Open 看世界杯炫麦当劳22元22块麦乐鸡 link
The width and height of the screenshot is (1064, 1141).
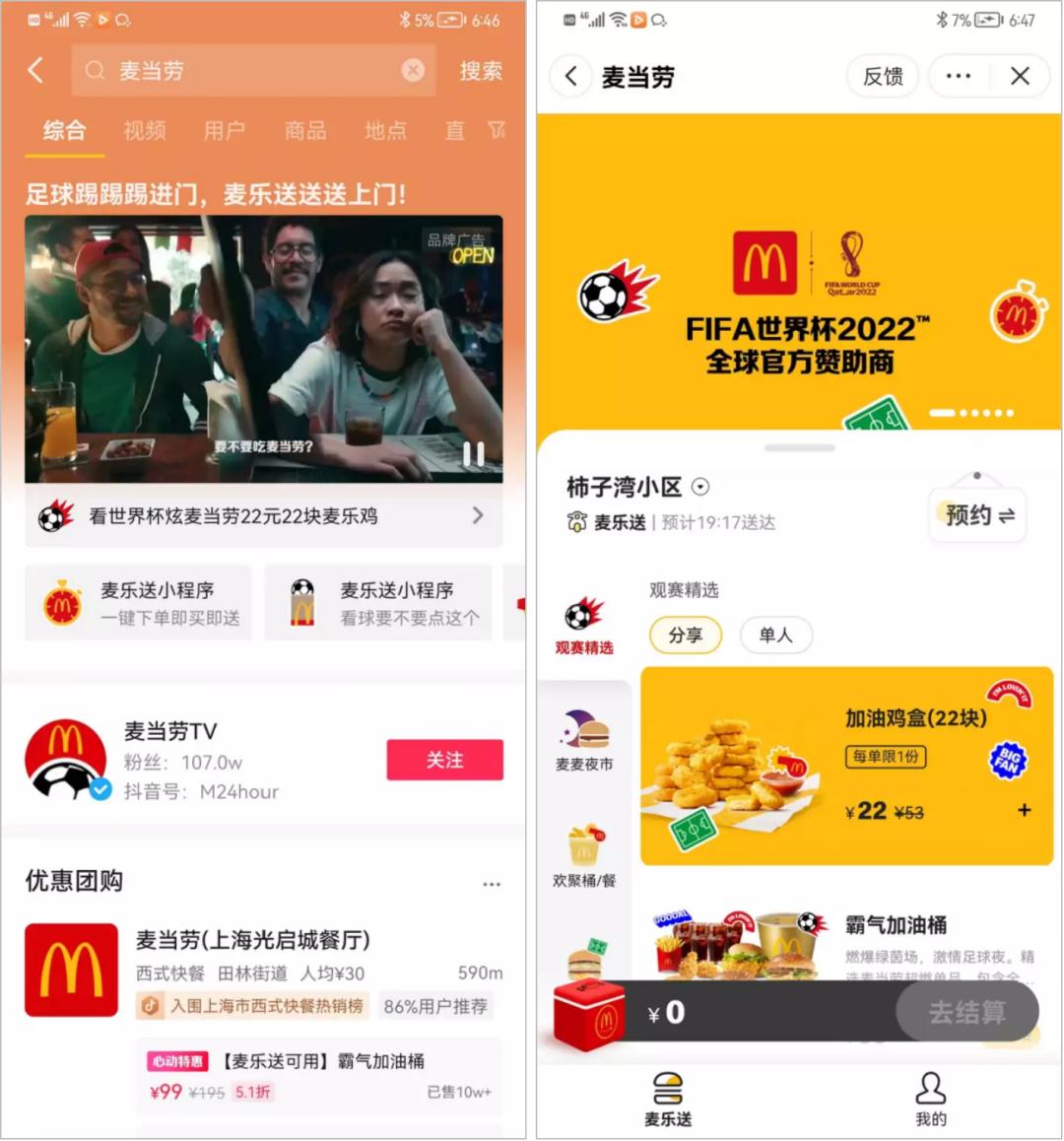264,515
